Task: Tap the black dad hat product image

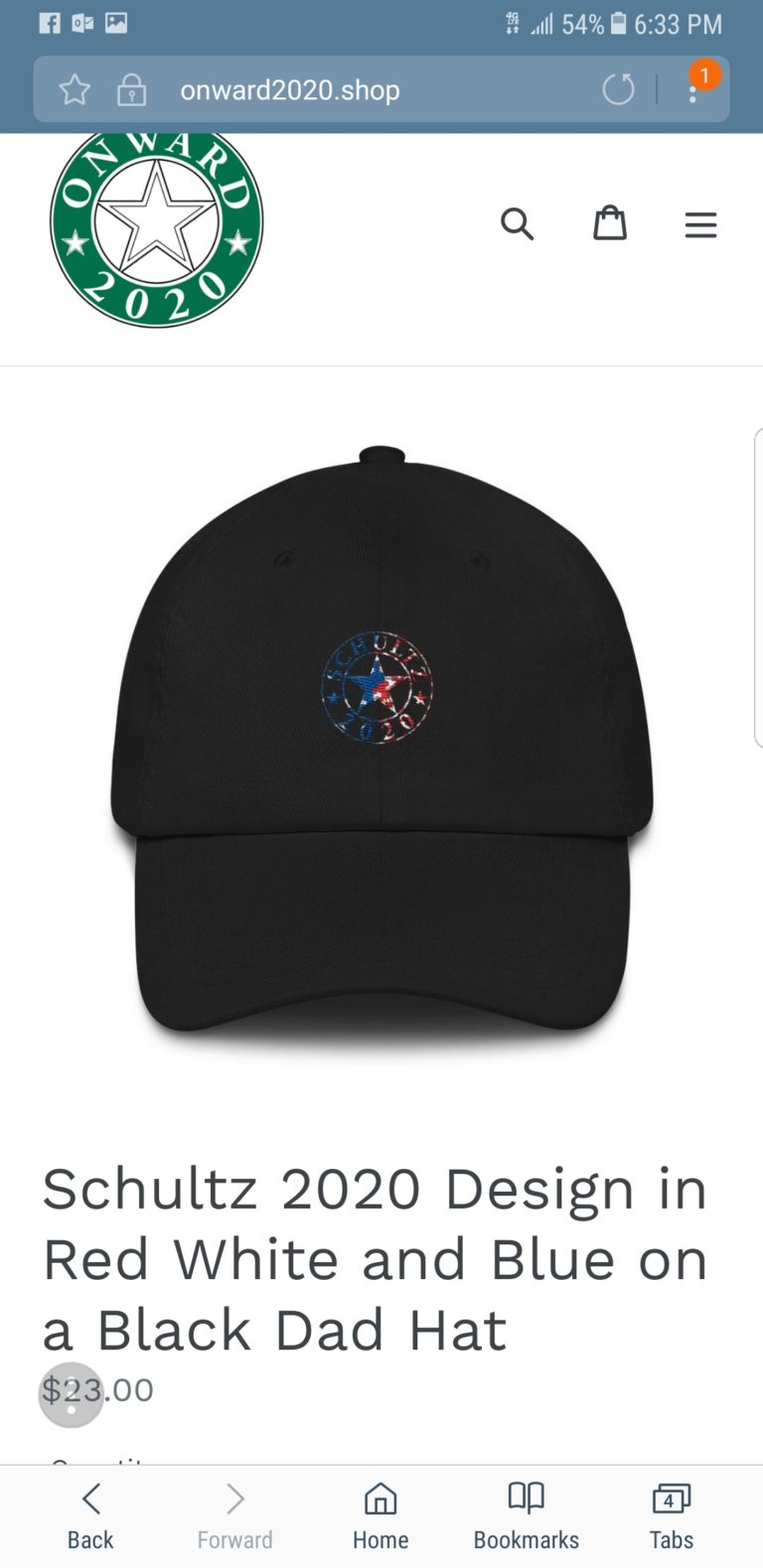Action: pyautogui.click(x=381, y=745)
